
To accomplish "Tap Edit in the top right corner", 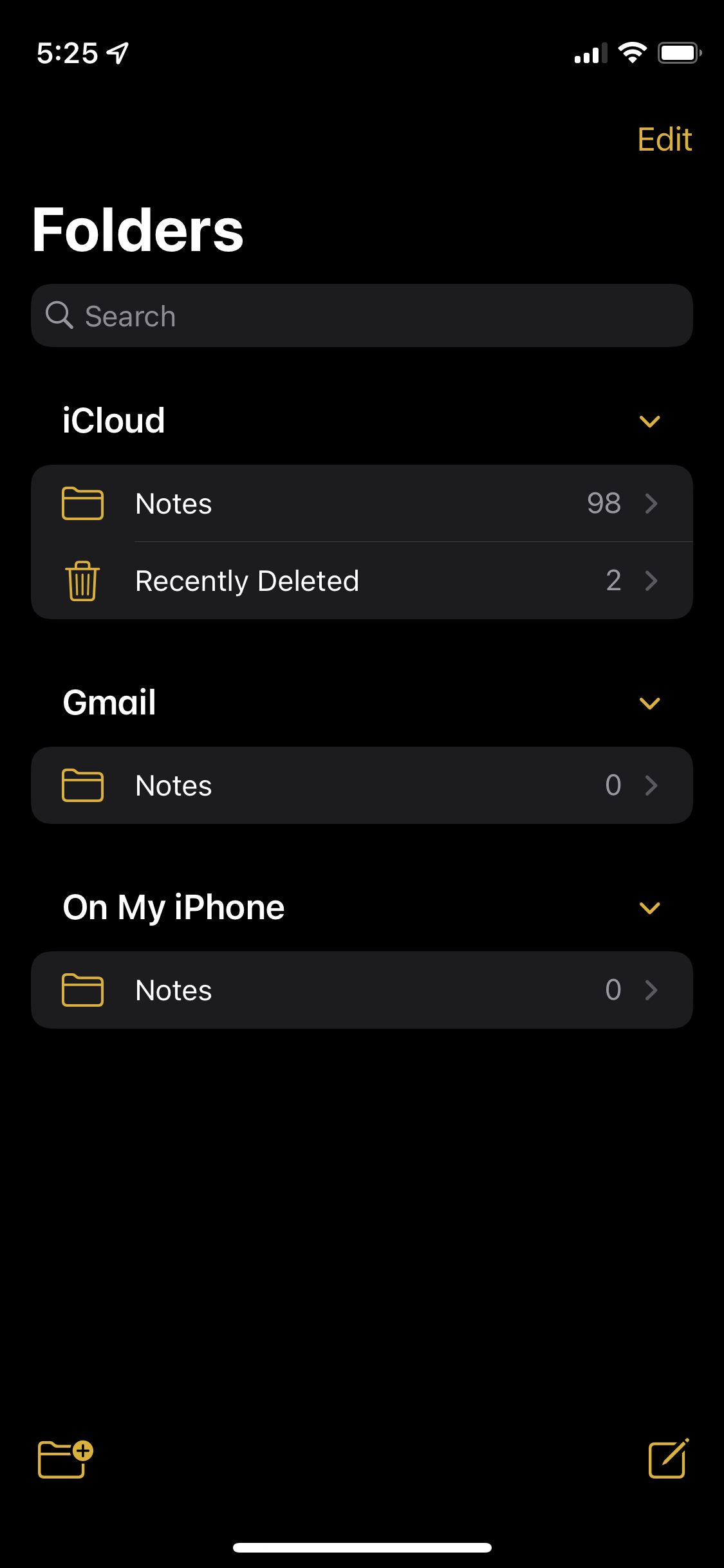I will tap(665, 139).
